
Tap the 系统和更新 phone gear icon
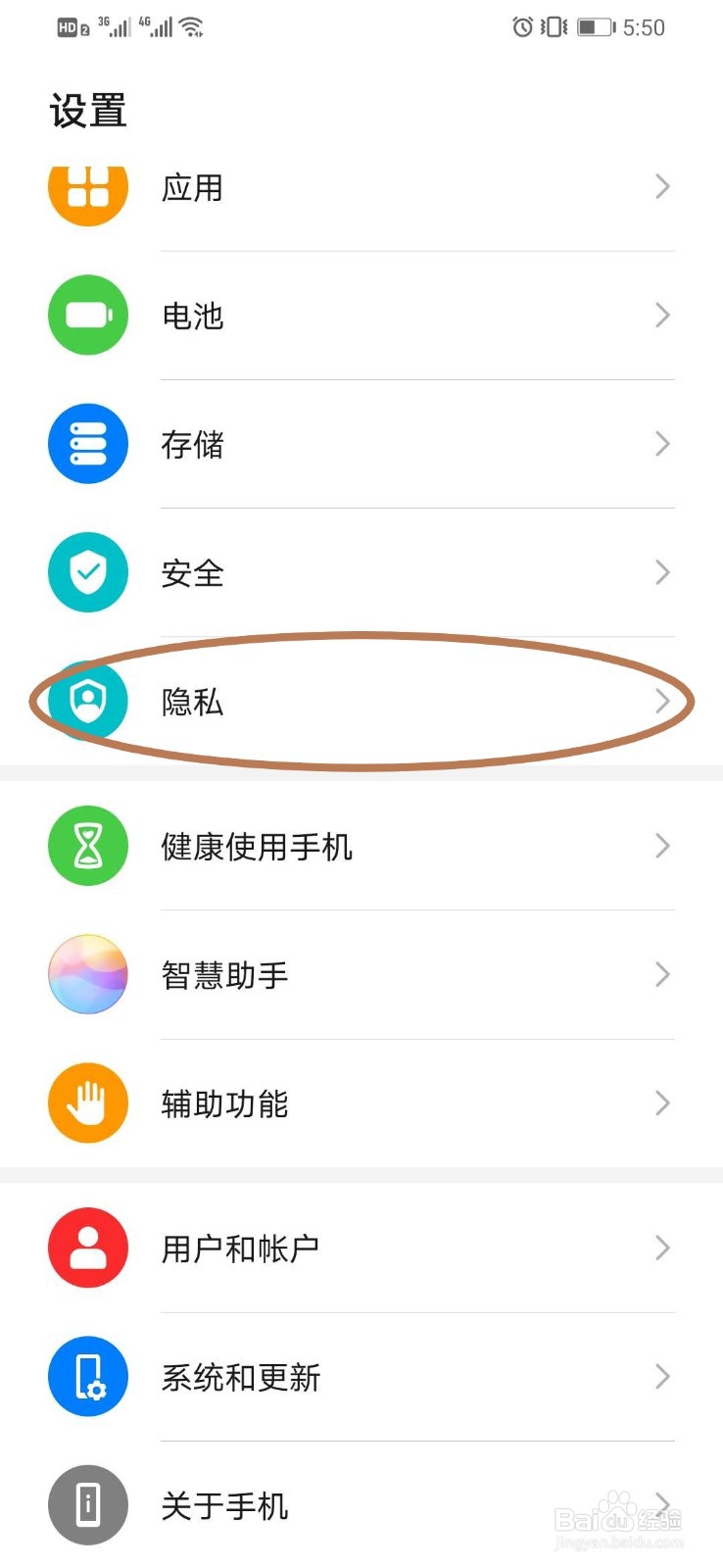pyautogui.click(x=87, y=1376)
